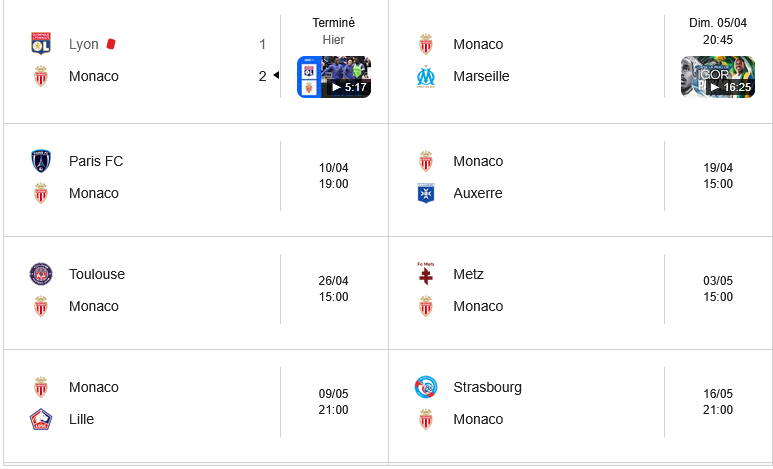Image resolution: width=773 pixels, height=469 pixels.
Task: Open the Lyon vs Monaco match result
Action: [x=150, y=60]
